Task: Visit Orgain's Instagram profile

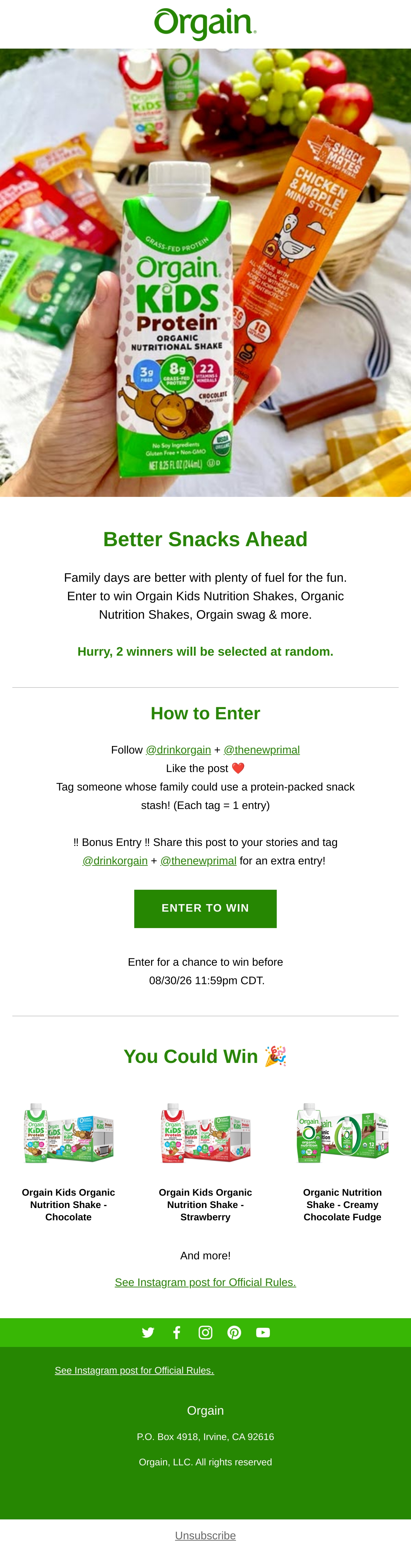Action: tap(205, 1333)
